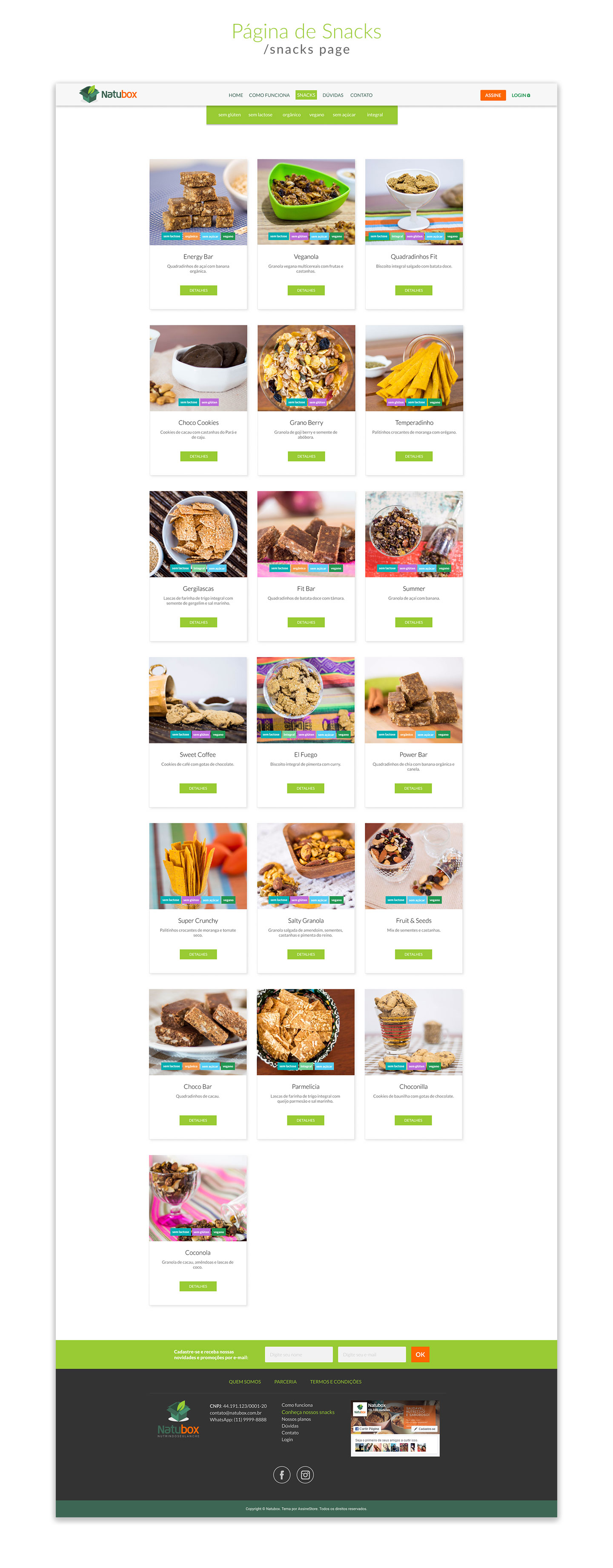Go to COMO FUNCIONA in the navbar
613x1568 pixels.
[269, 95]
